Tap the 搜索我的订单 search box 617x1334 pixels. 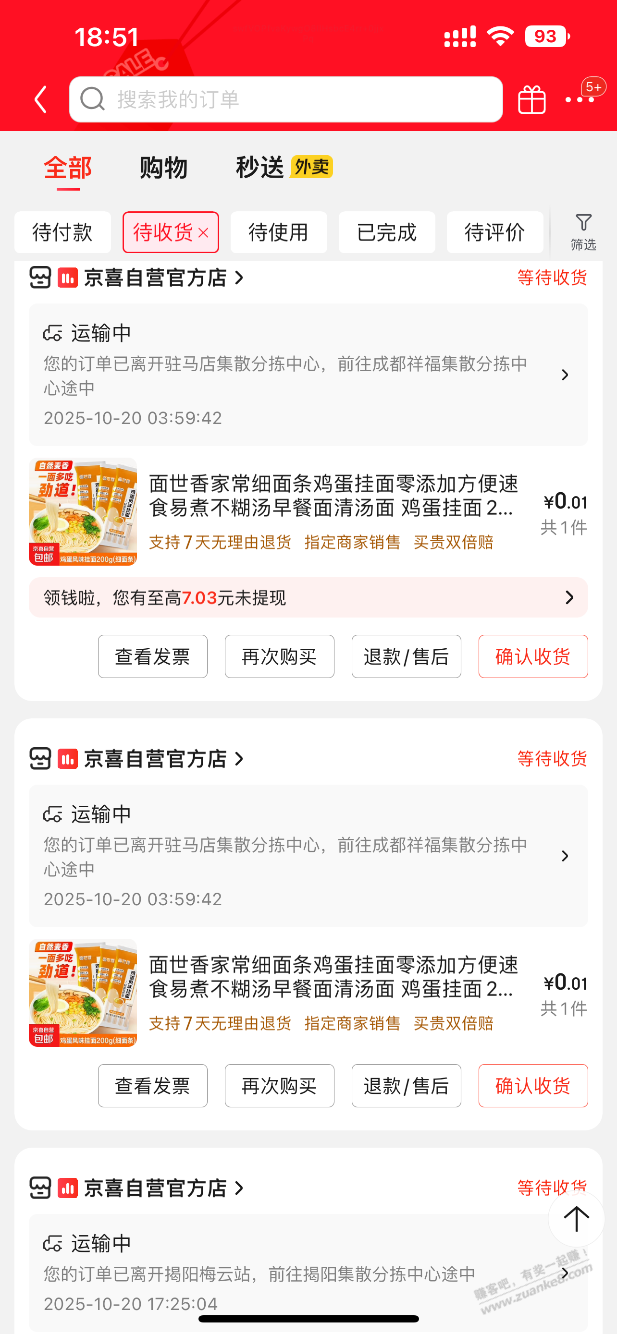click(285, 99)
